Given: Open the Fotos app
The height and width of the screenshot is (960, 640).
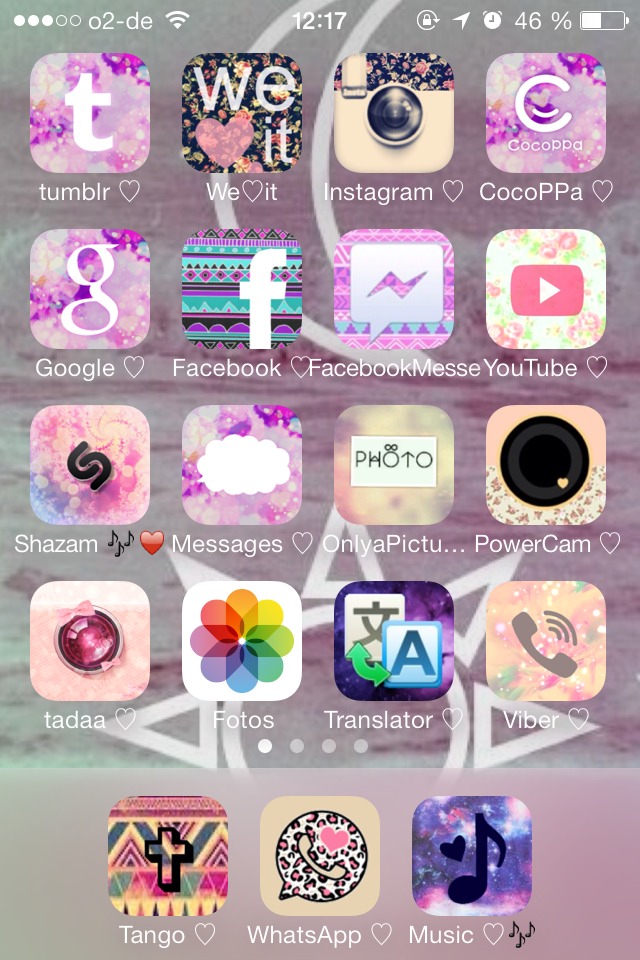Looking at the screenshot, I should [x=242, y=641].
